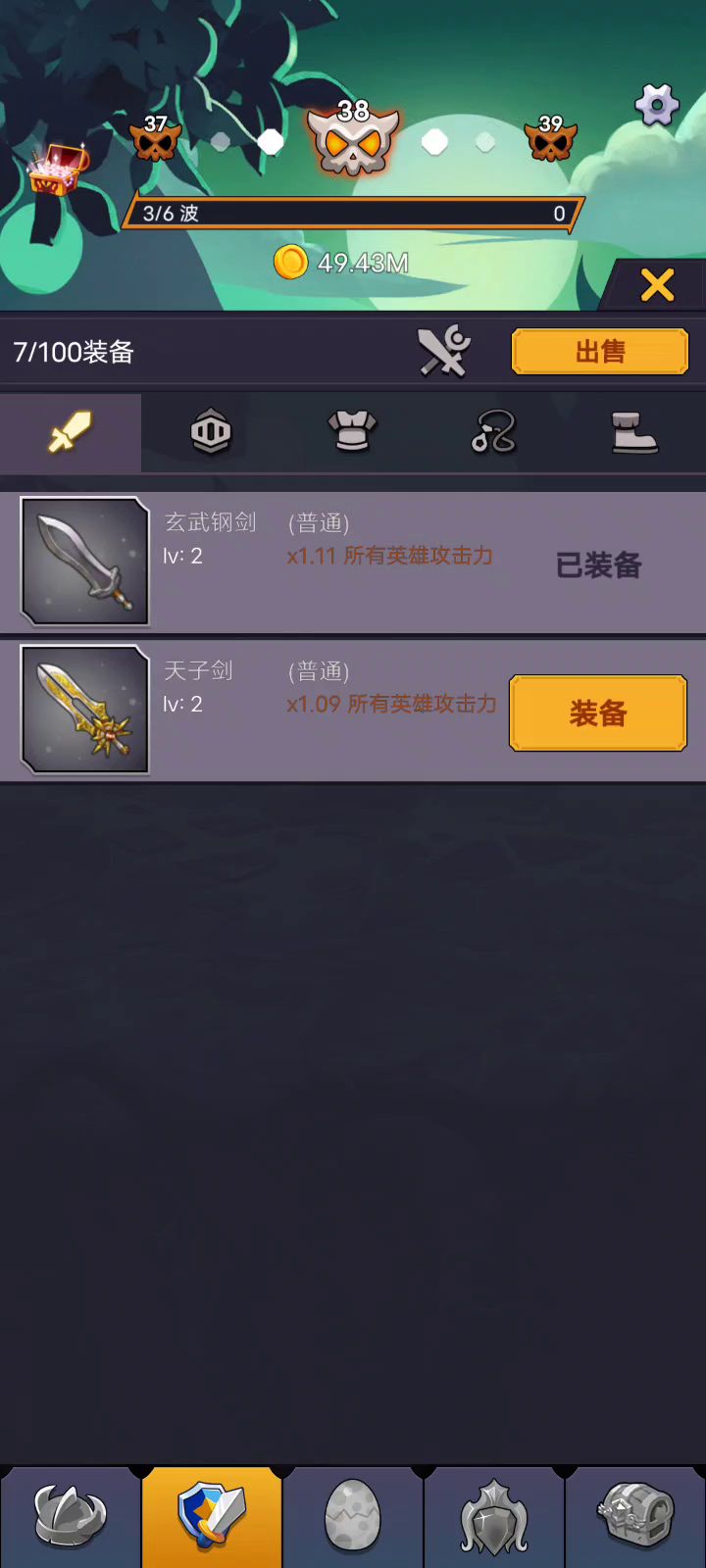Go to the heroes helmet bottom tab
This screenshot has width=706, height=1568.
coord(70,1517)
